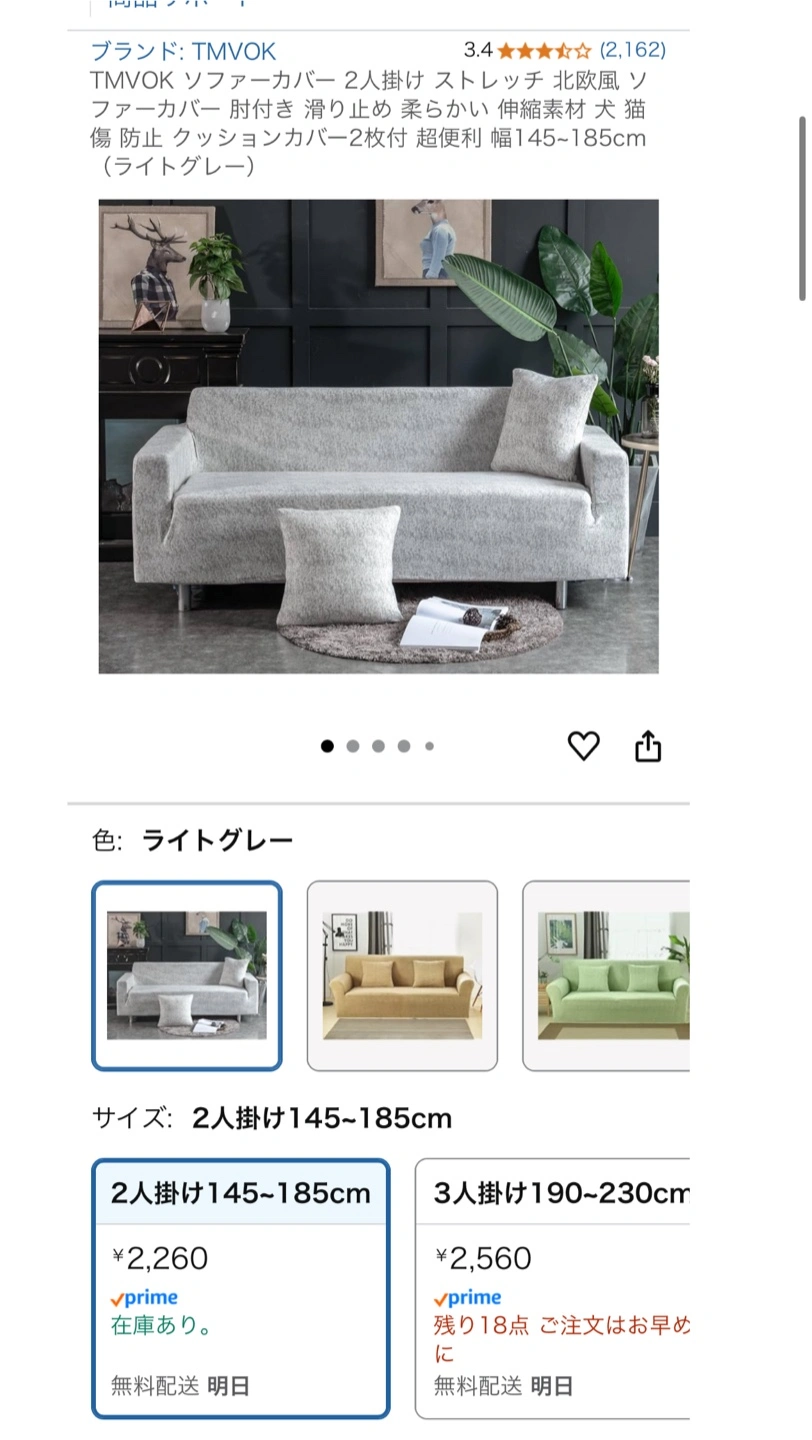
Task: Select size 2人掛け145~185cm
Action: [240, 1288]
